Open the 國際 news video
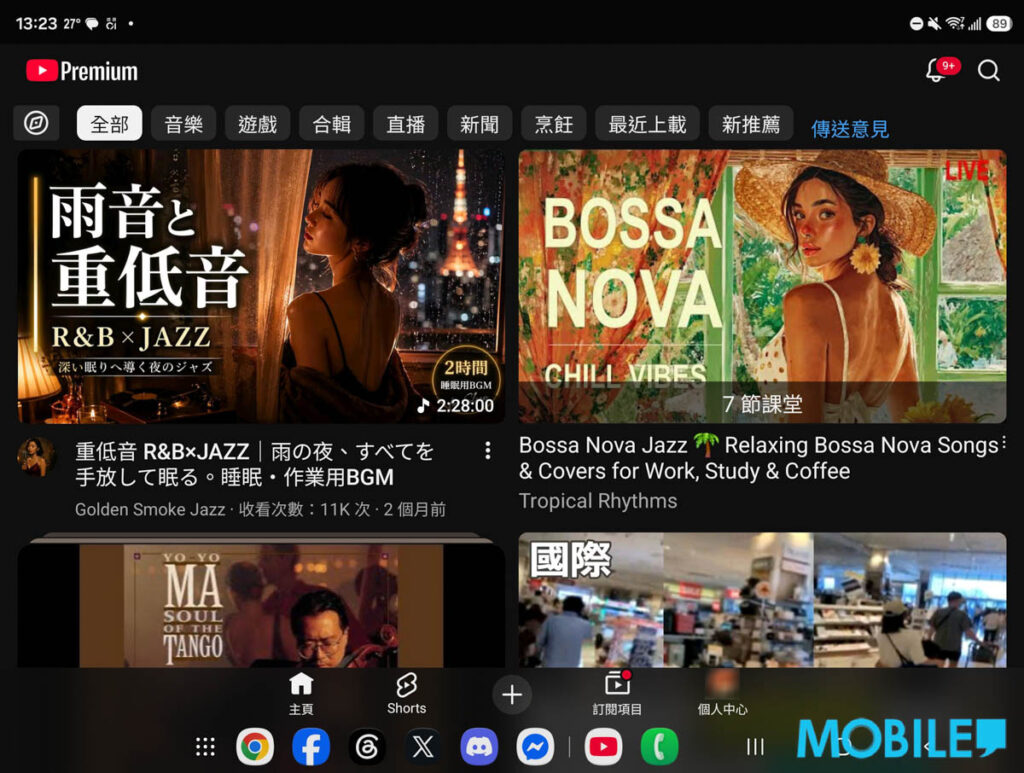 click(762, 600)
